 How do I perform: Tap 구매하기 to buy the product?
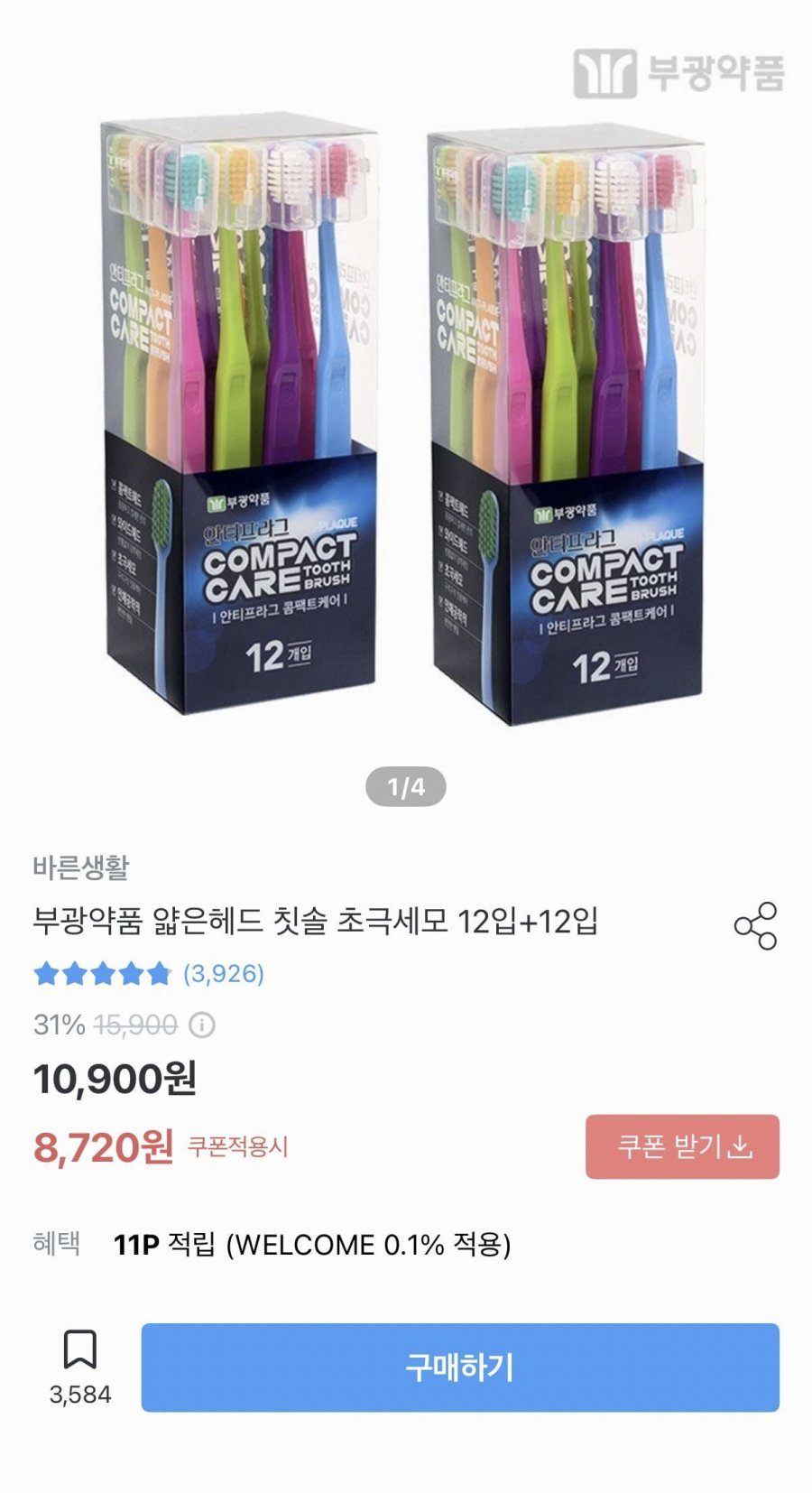pyautogui.click(x=459, y=1367)
